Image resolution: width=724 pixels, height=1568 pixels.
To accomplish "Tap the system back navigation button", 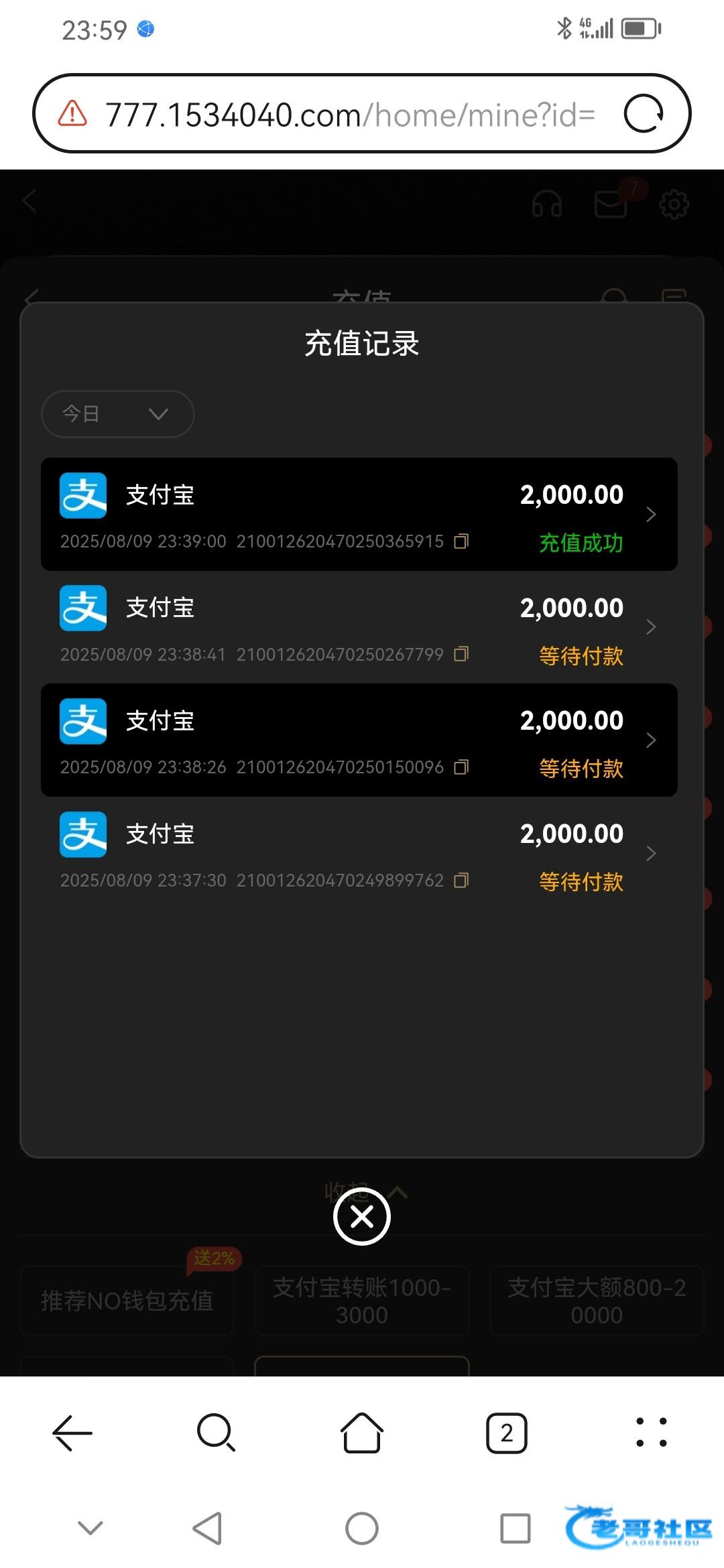I will (x=207, y=1528).
